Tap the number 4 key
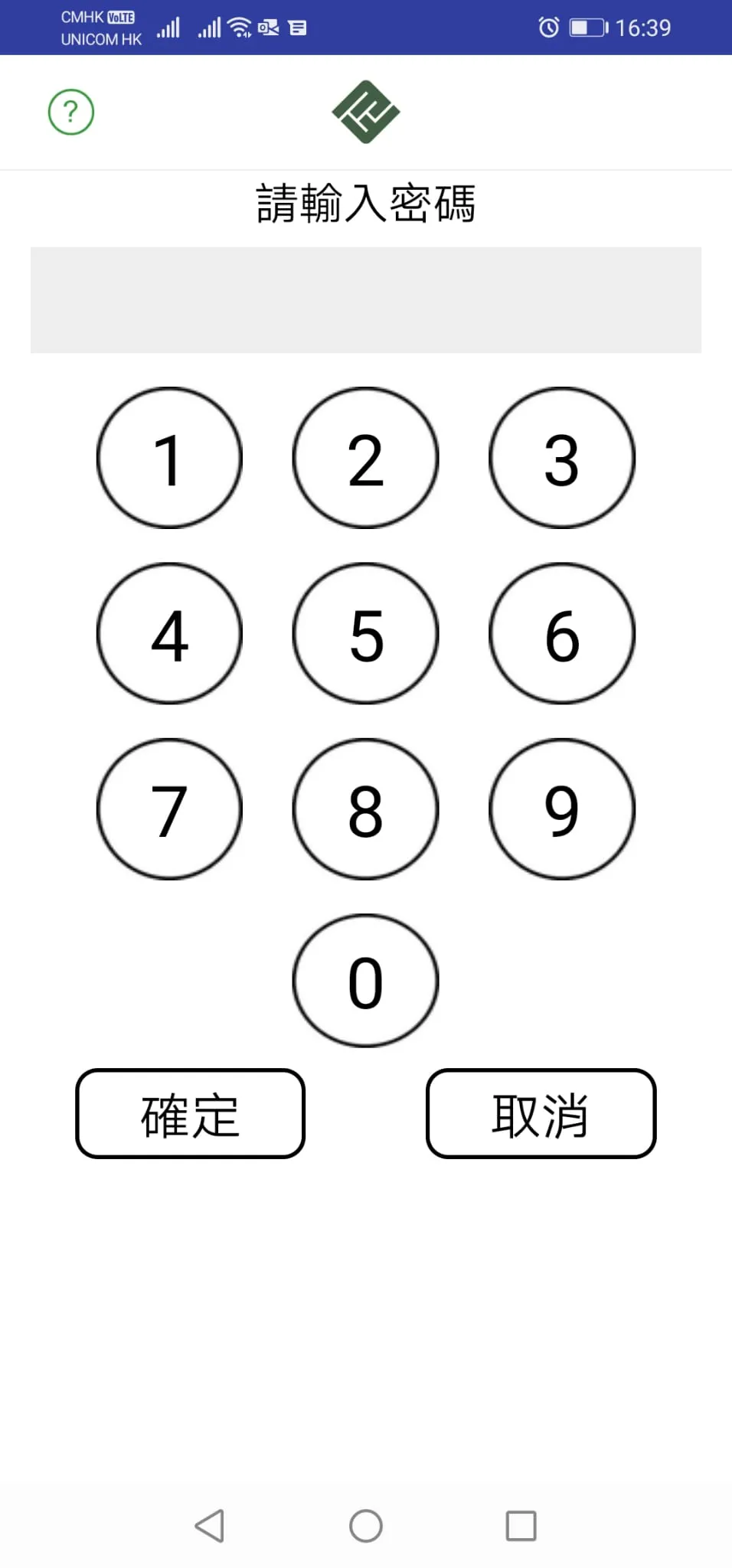Viewport: 732px width, 1568px height. [169, 634]
